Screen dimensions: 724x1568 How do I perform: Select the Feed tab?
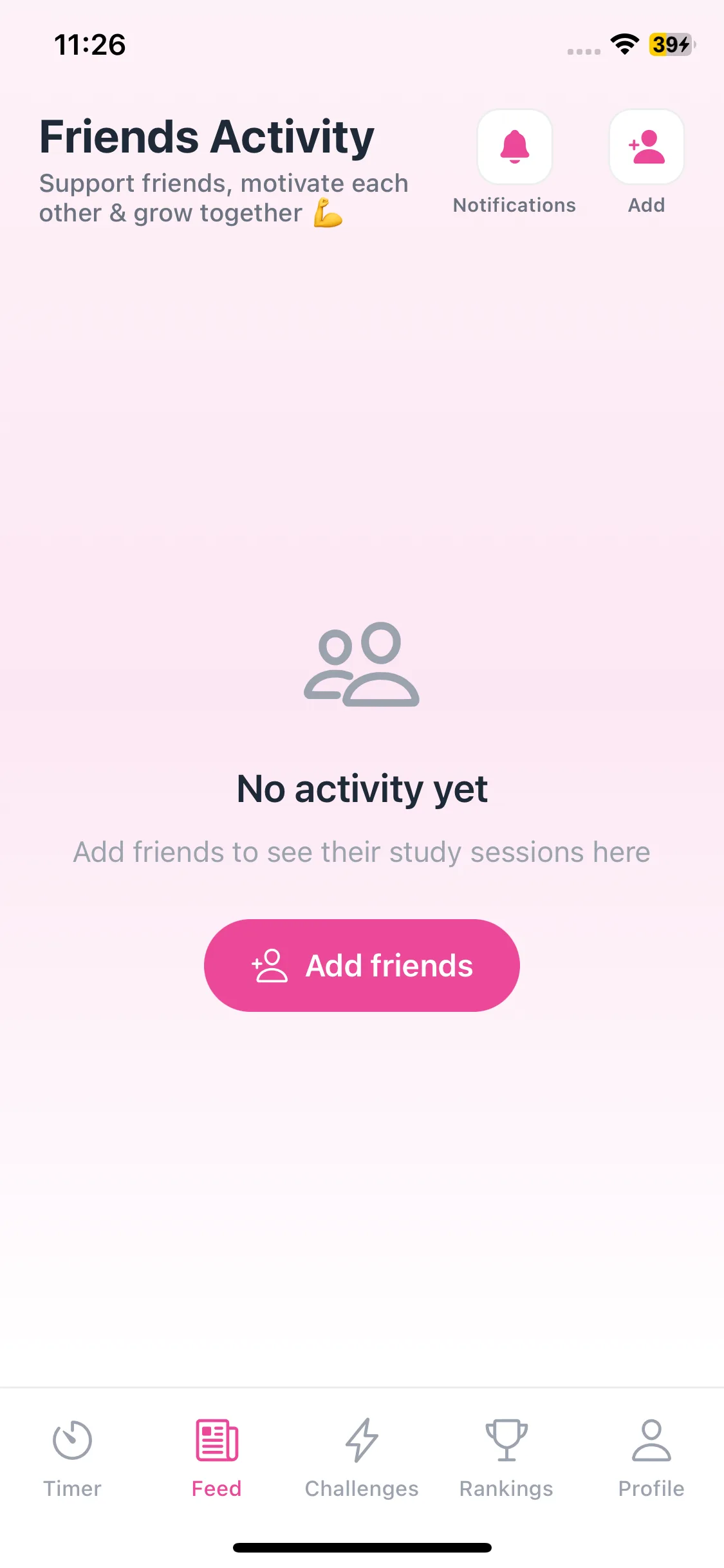coord(217,1458)
